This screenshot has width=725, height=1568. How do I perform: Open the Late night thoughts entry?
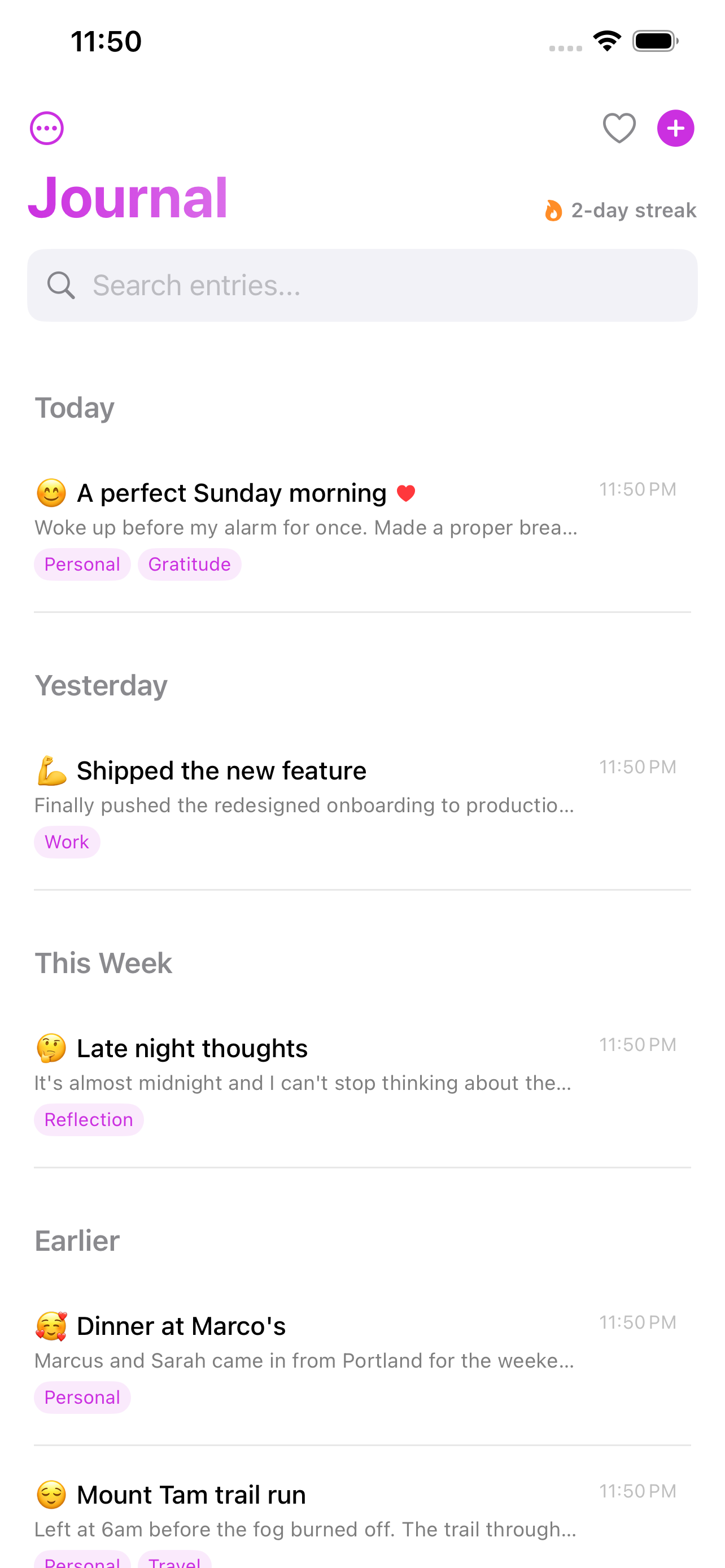pyautogui.click(x=192, y=1048)
